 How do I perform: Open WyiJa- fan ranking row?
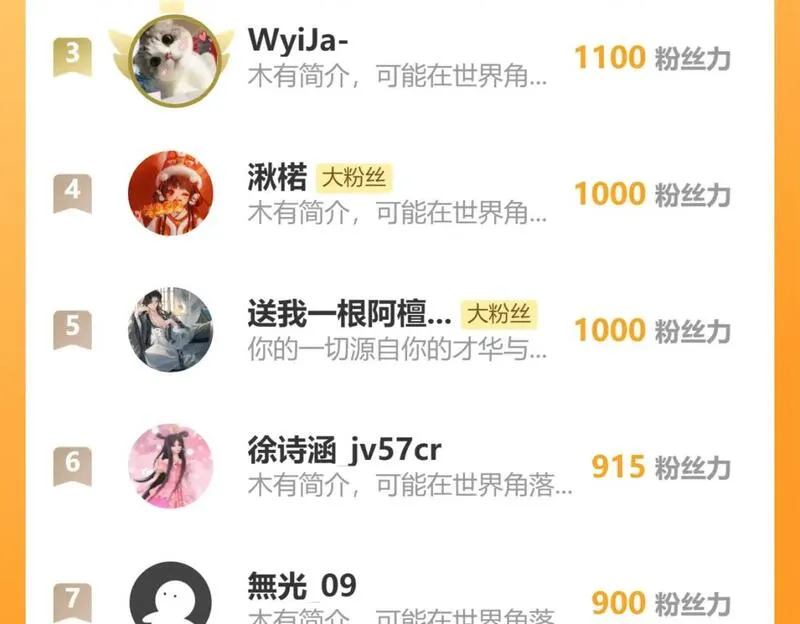coord(399,57)
